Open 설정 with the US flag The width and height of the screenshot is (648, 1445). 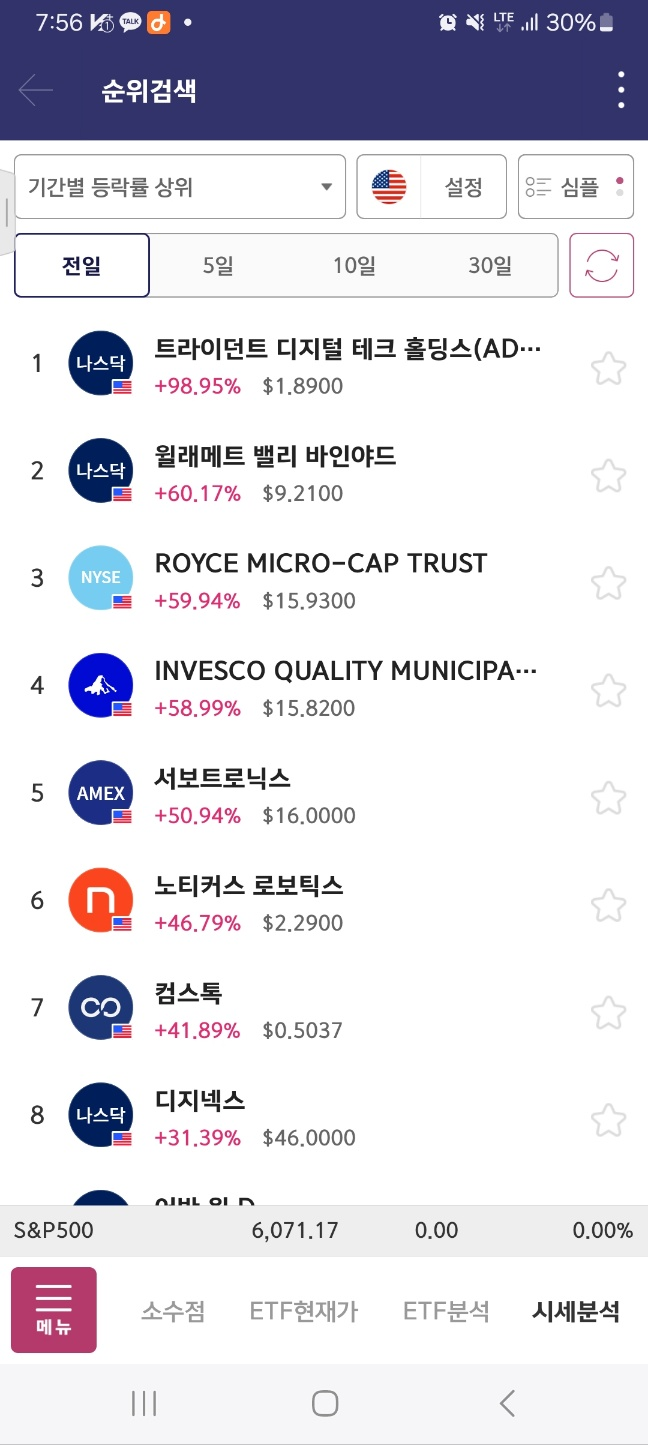pos(432,186)
